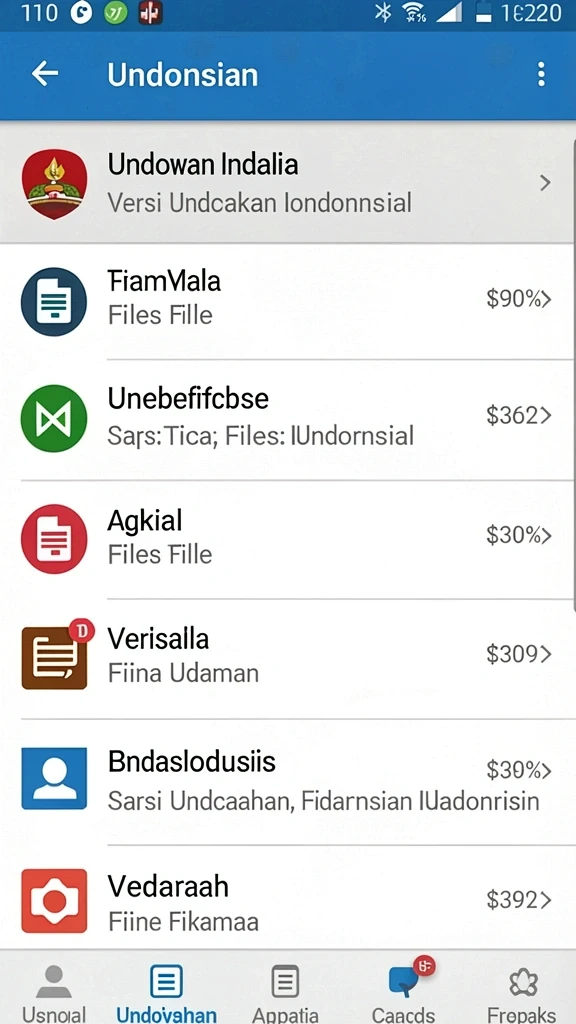Viewport: 576px width, 1024px height.
Task: Open the FiamMala list item
Action: [288, 300]
